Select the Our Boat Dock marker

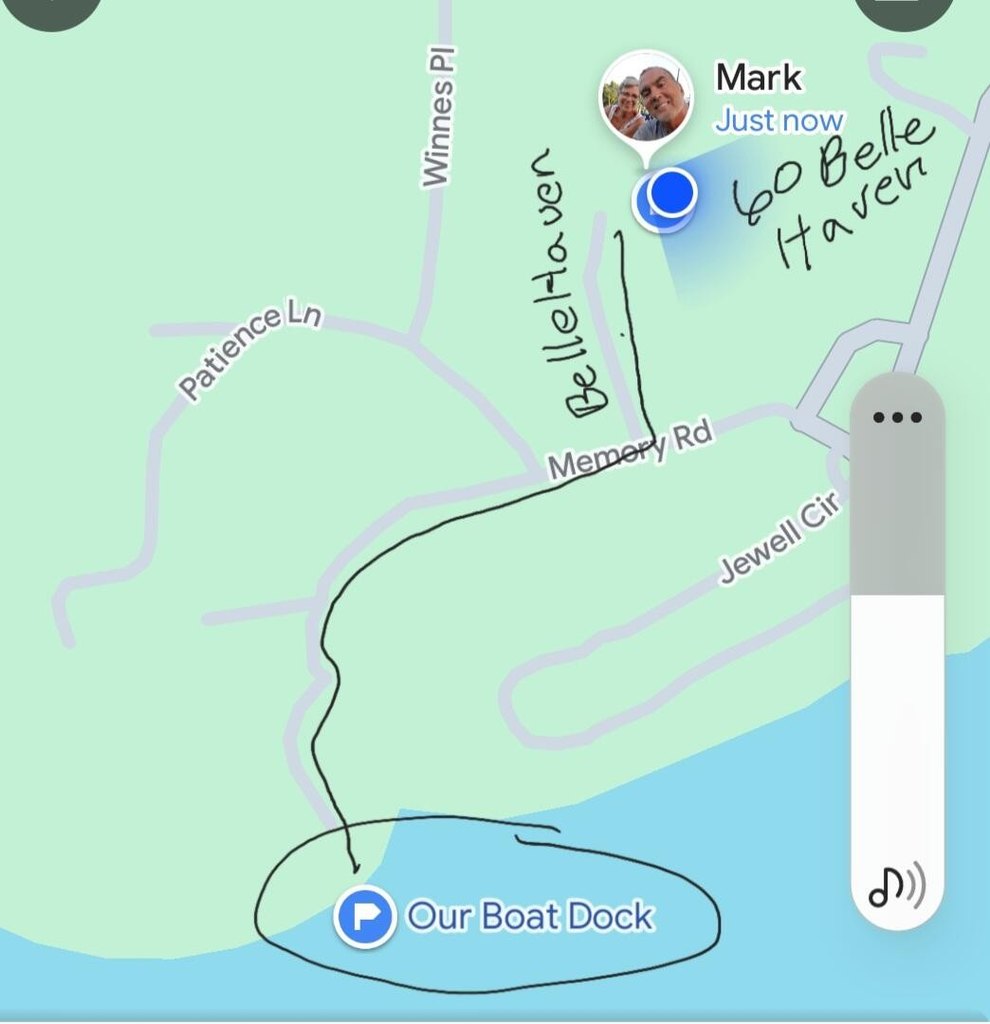pyautogui.click(x=364, y=916)
